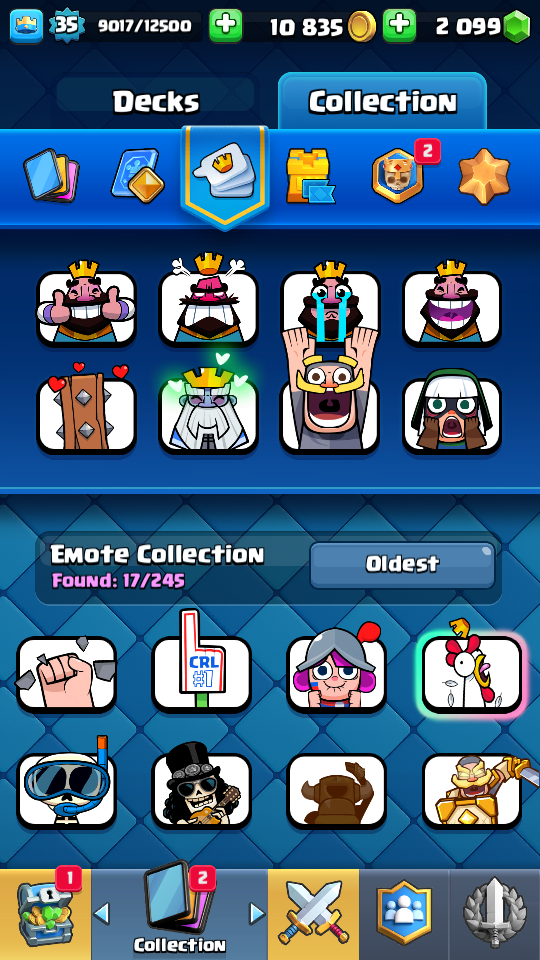This screenshot has width=540, height=960.
Task: Select the King thumbs-up emote in deck
Action: (x=86, y=302)
